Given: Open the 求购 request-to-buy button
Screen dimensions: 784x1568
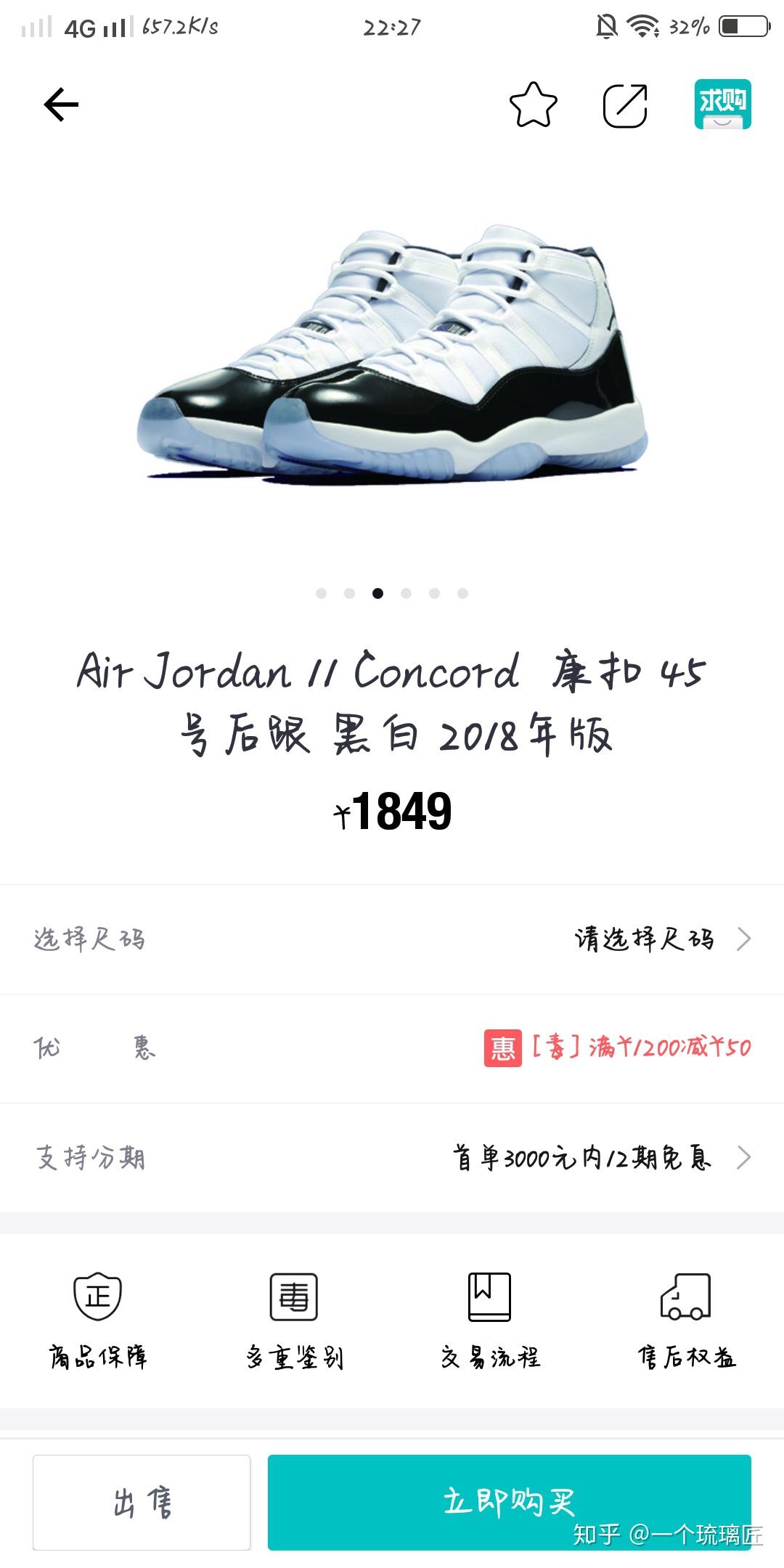Looking at the screenshot, I should click(x=722, y=105).
